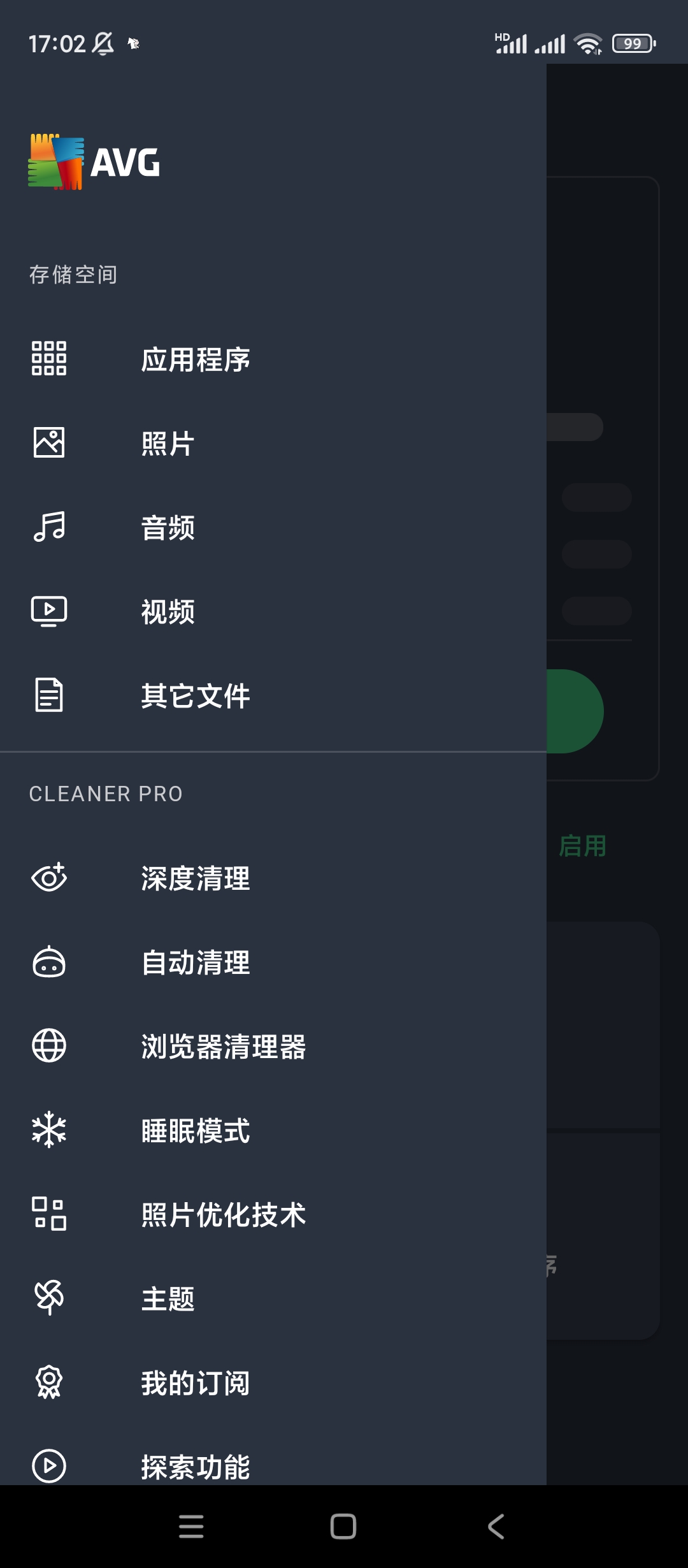
Task: Open 深度清理 feature
Action: (x=273, y=878)
